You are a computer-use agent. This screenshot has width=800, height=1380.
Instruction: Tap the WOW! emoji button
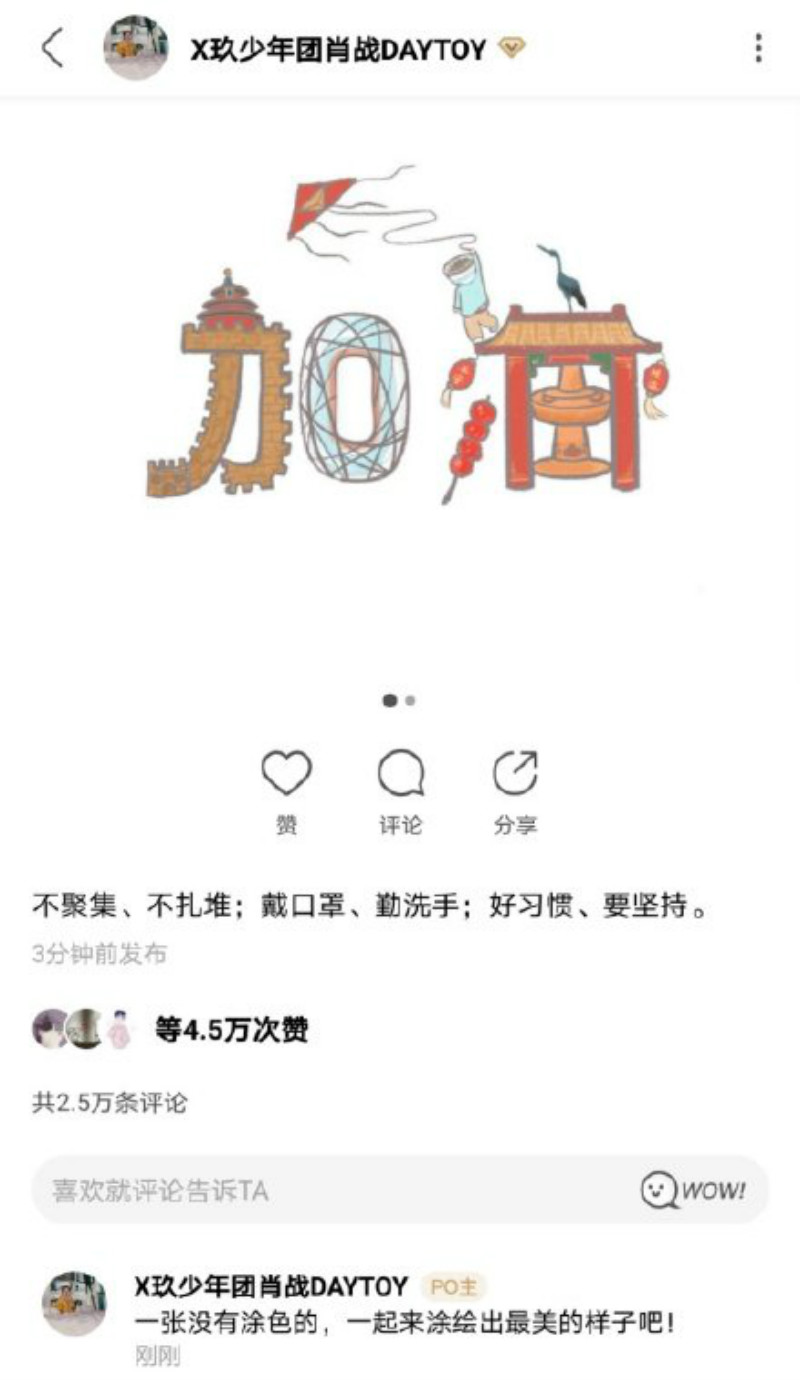coord(694,1190)
